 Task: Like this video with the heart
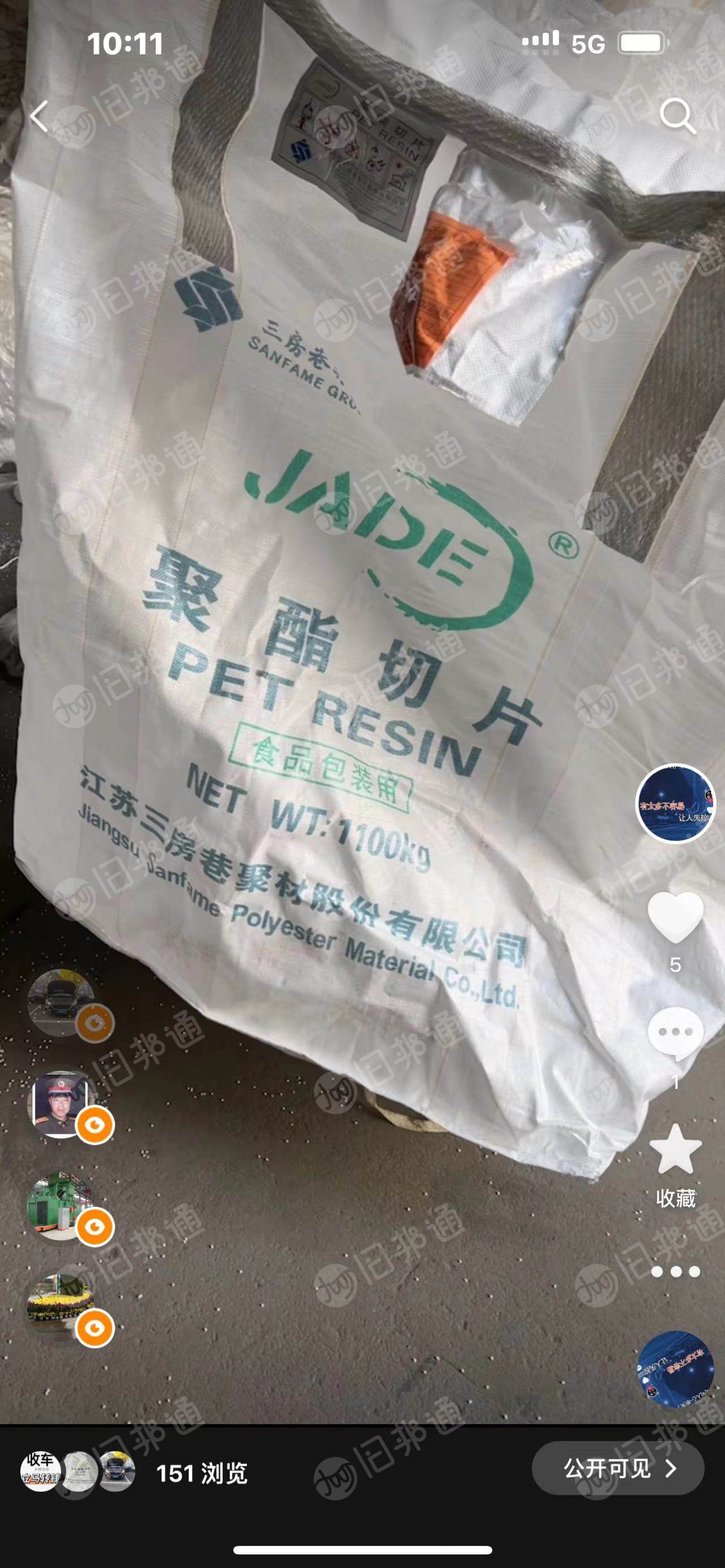coord(675,917)
